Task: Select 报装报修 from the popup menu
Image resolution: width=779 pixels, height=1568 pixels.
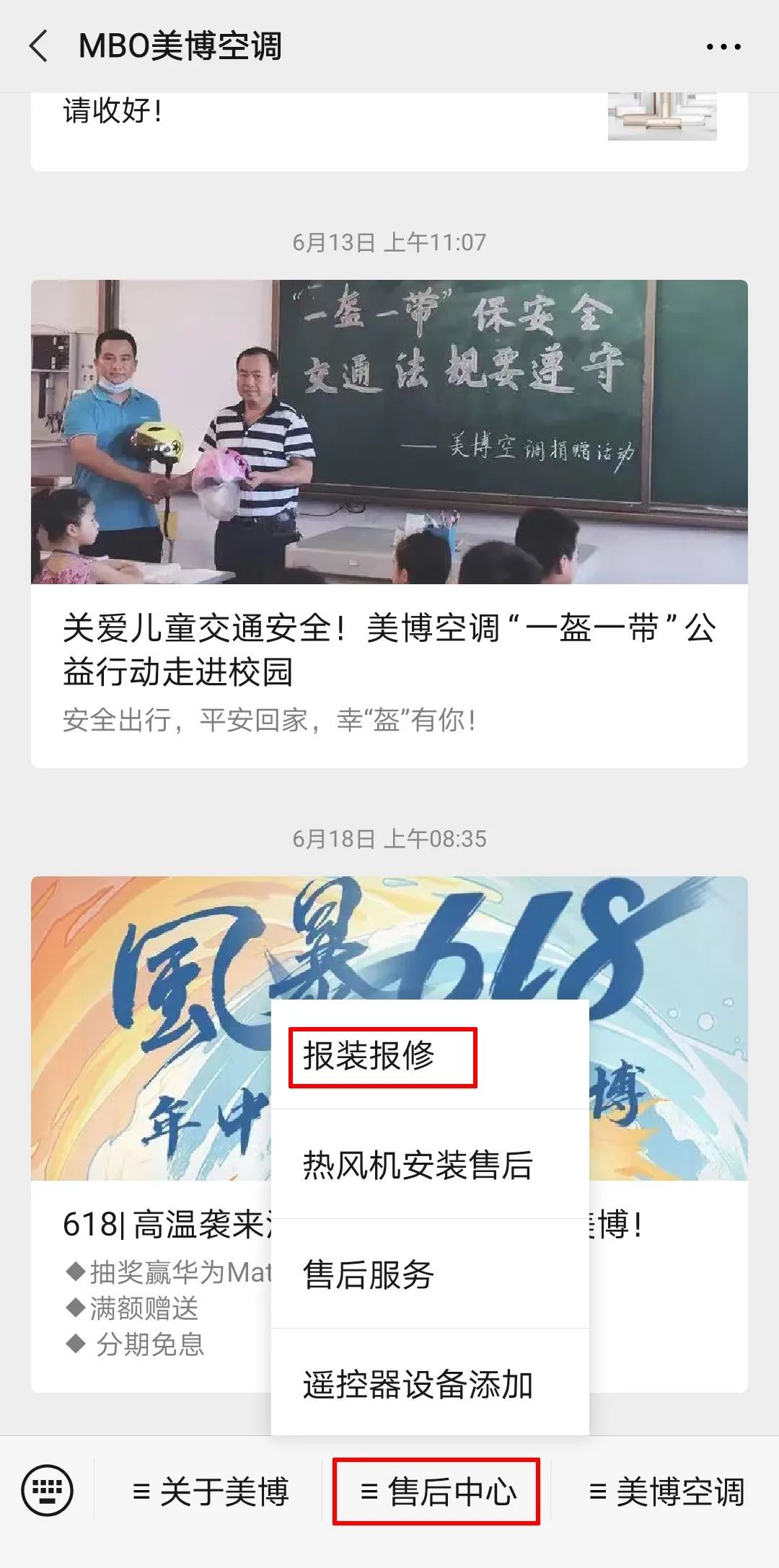Action: click(x=430, y=1055)
